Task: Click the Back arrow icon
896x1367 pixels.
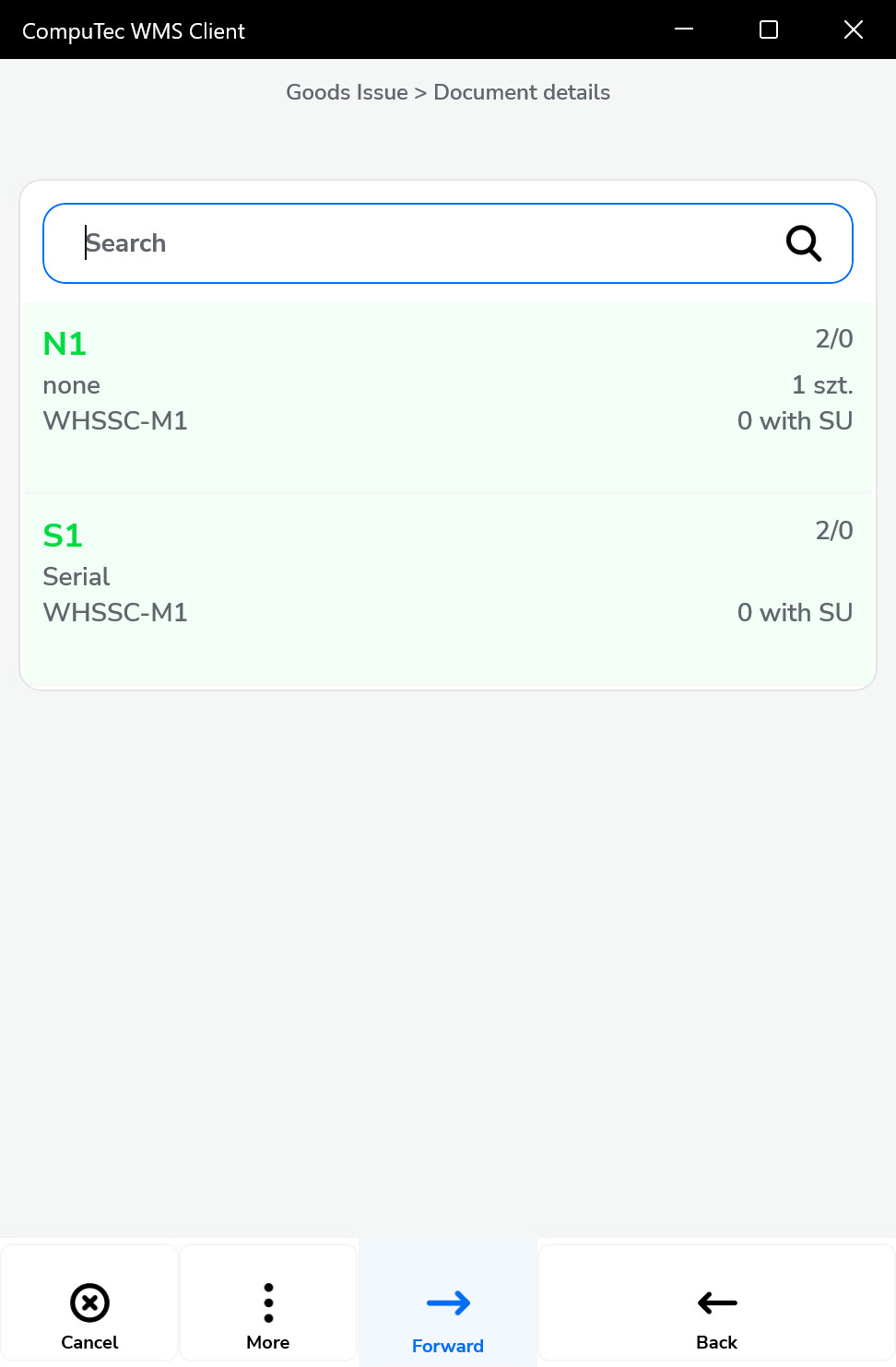Action: point(716,1302)
